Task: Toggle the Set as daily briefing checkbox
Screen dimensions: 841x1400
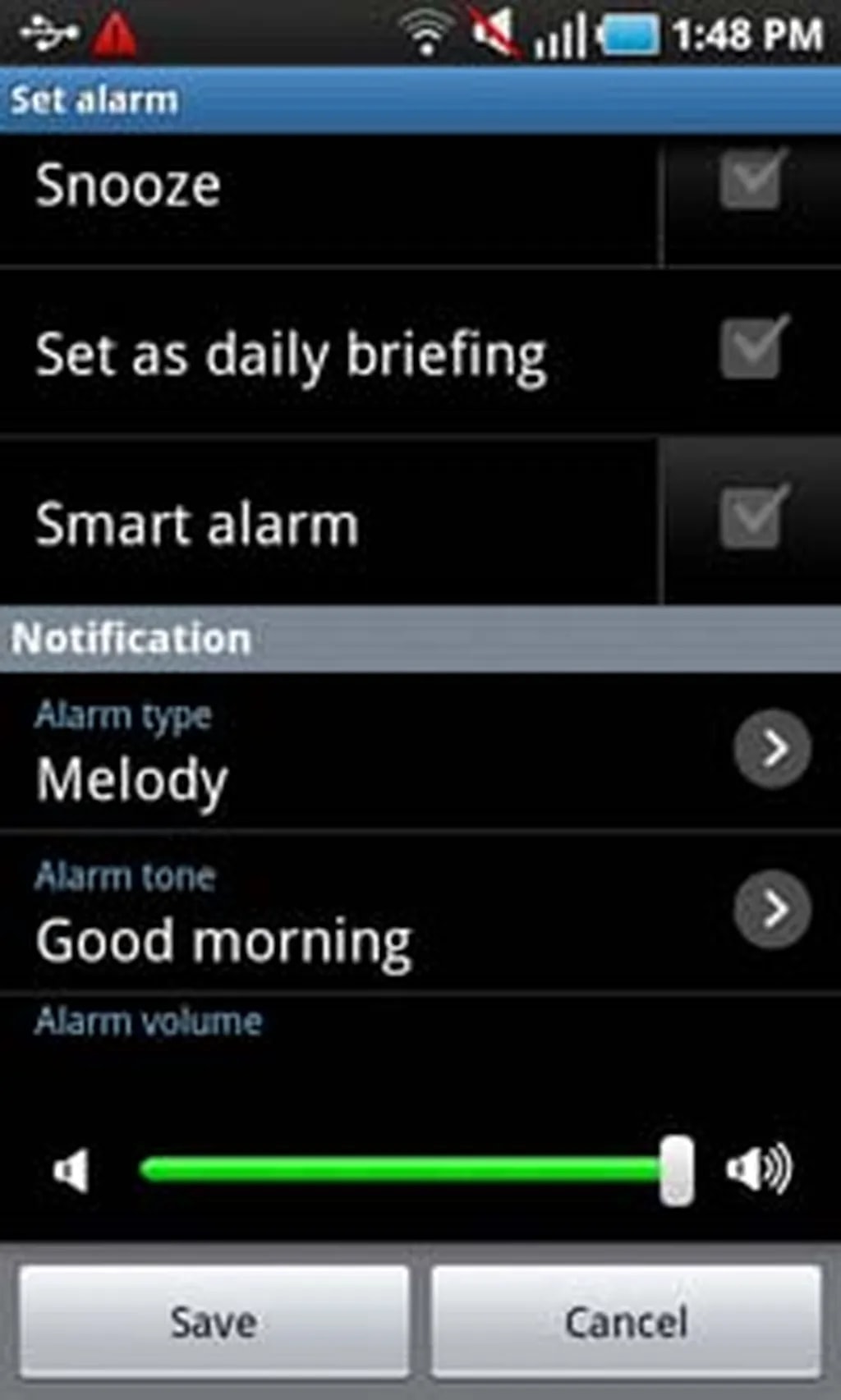Action: pyautogui.click(x=751, y=349)
